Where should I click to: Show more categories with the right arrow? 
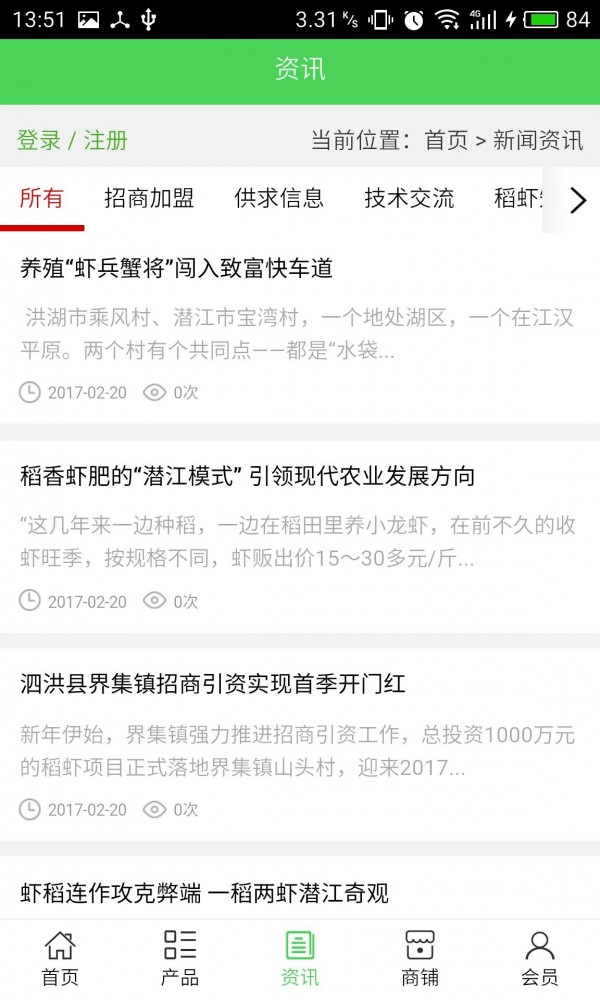click(x=578, y=200)
